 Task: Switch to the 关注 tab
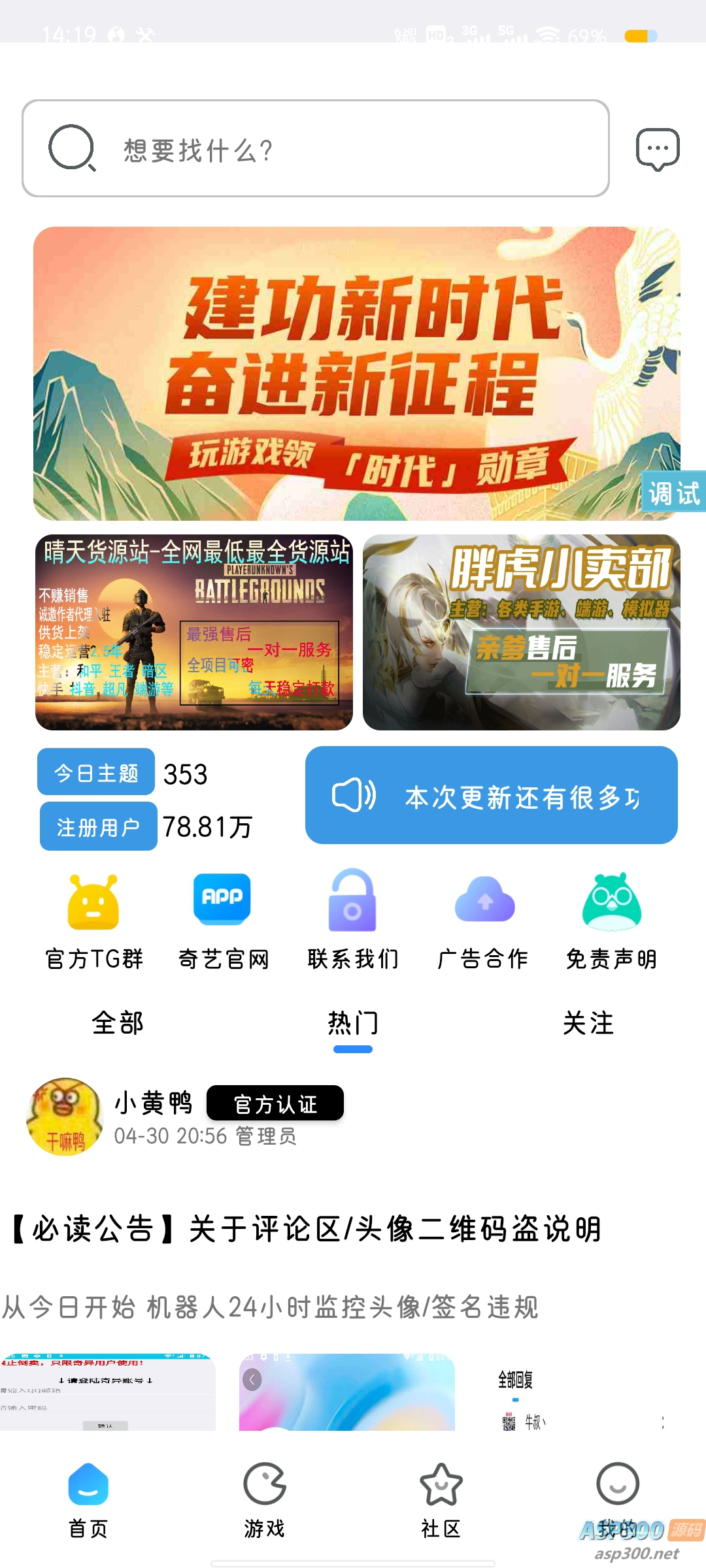click(588, 1023)
